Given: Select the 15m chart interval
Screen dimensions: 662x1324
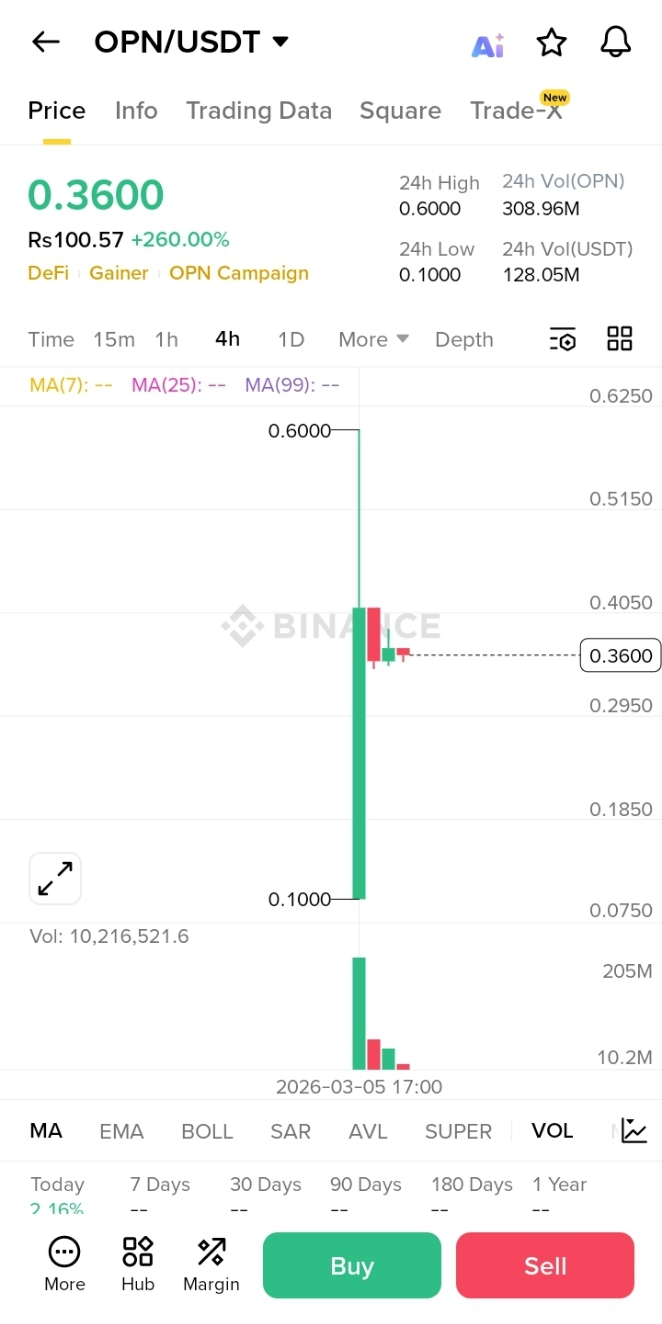Looking at the screenshot, I should coord(114,339).
